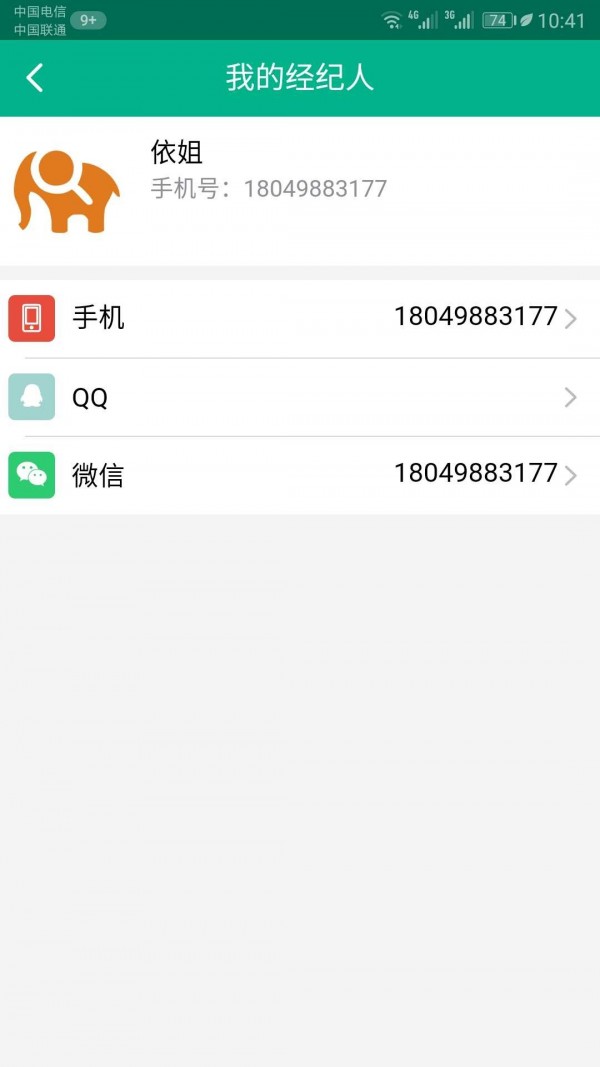This screenshot has height=1067, width=600.
Task: Open the QQ contact row
Action: (x=300, y=397)
